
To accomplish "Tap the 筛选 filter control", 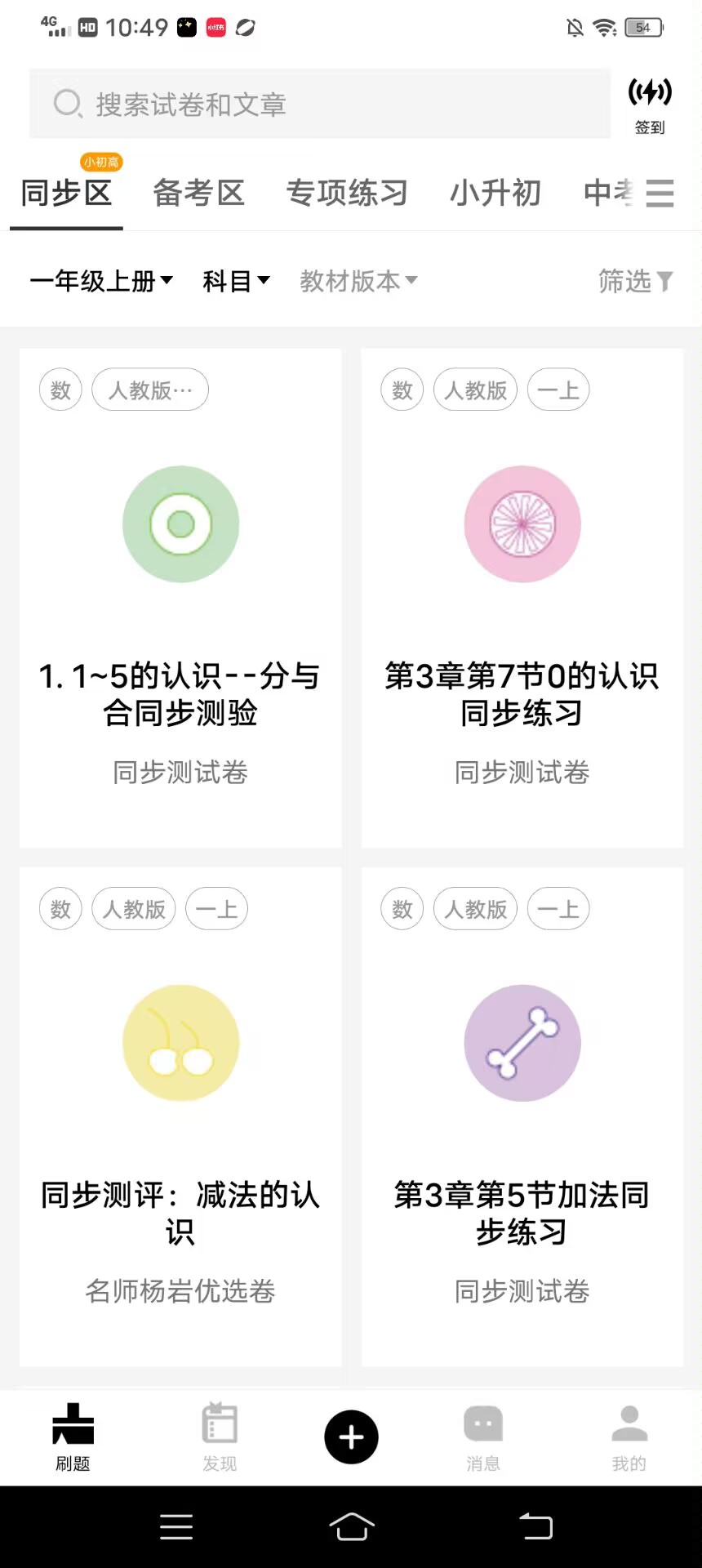I will click(636, 281).
